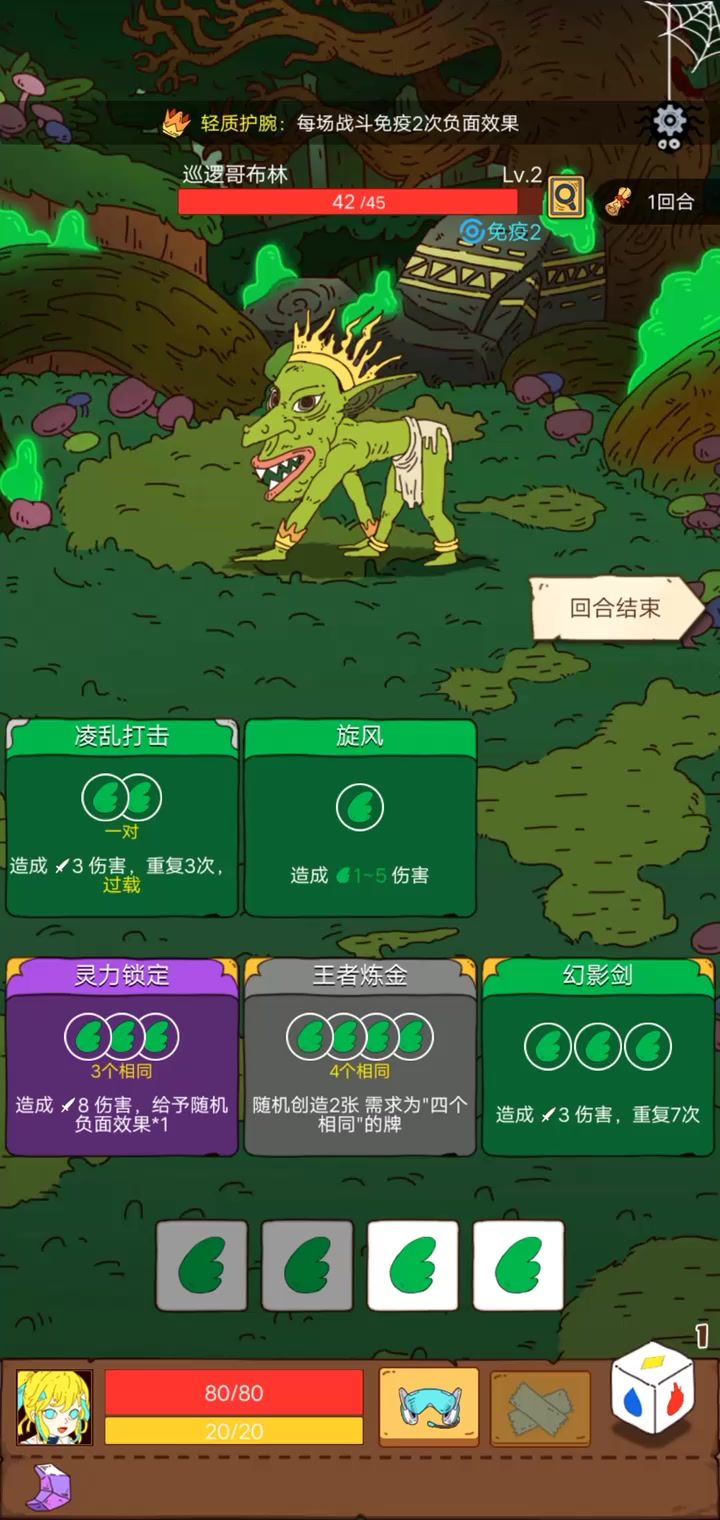Tap 回合结束 to end the turn
This screenshot has width=720, height=1520.
(x=615, y=607)
